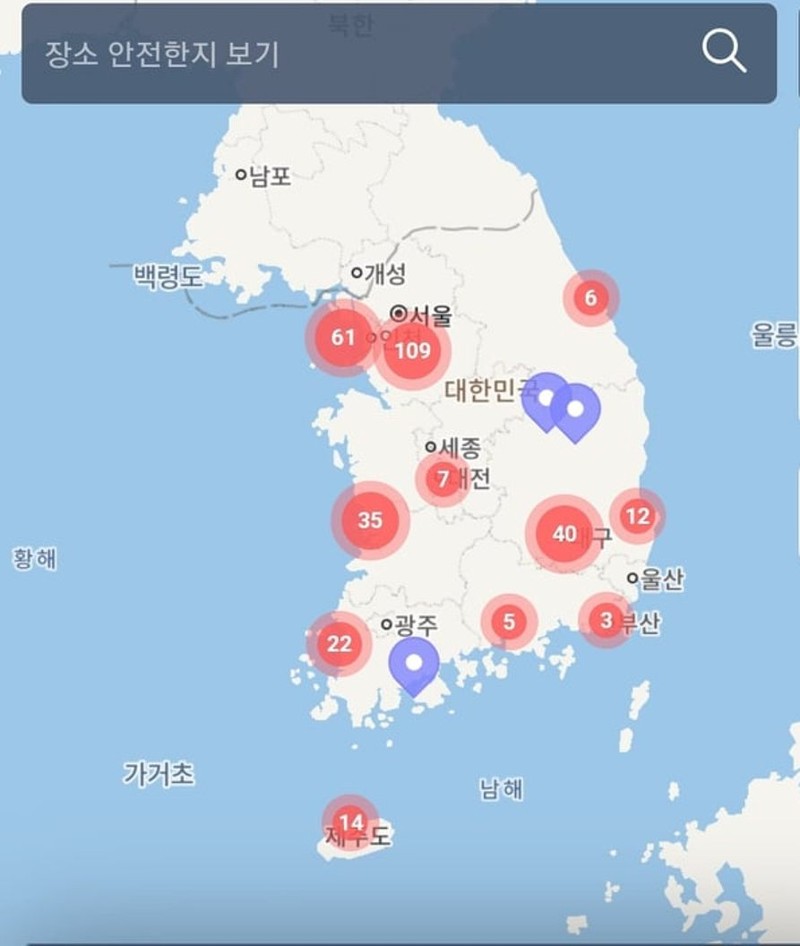The height and width of the screenshot is (946, 800).
Task: Open the cluster marker showing 5
Action: pyautogui.click(x=509, y=623)
